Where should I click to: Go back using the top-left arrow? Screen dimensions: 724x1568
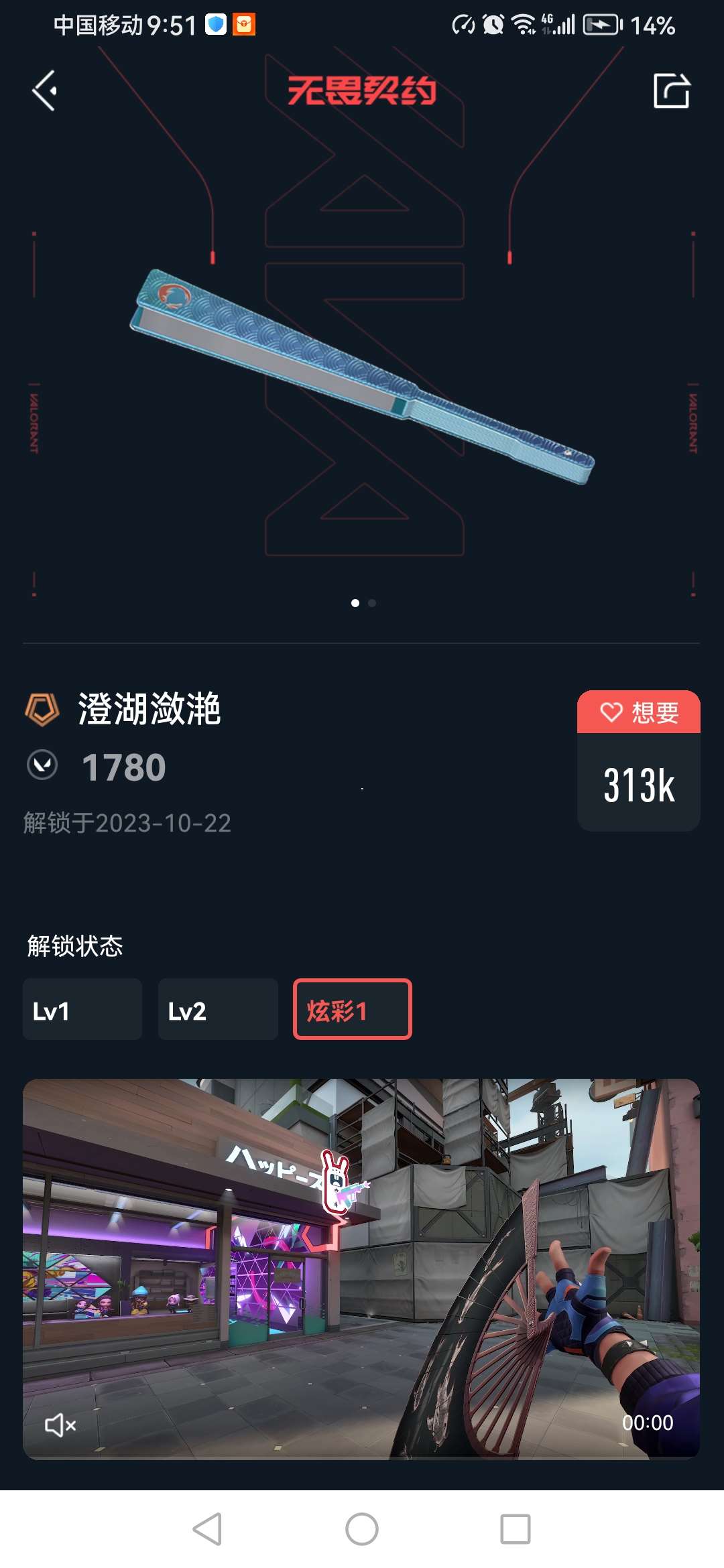(x=45, y=90)
